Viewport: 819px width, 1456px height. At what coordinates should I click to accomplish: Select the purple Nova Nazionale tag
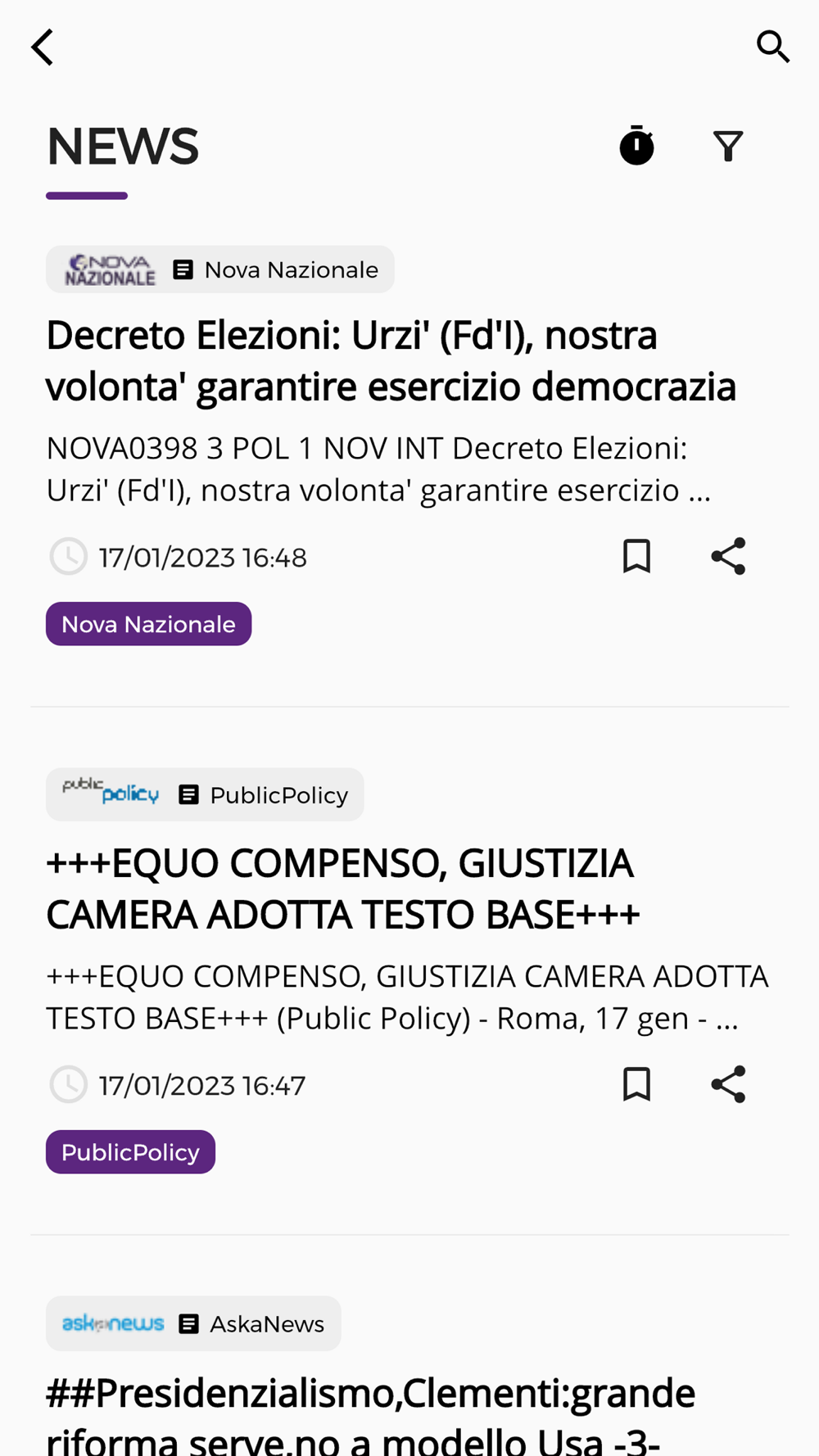[x=148, y=624]
